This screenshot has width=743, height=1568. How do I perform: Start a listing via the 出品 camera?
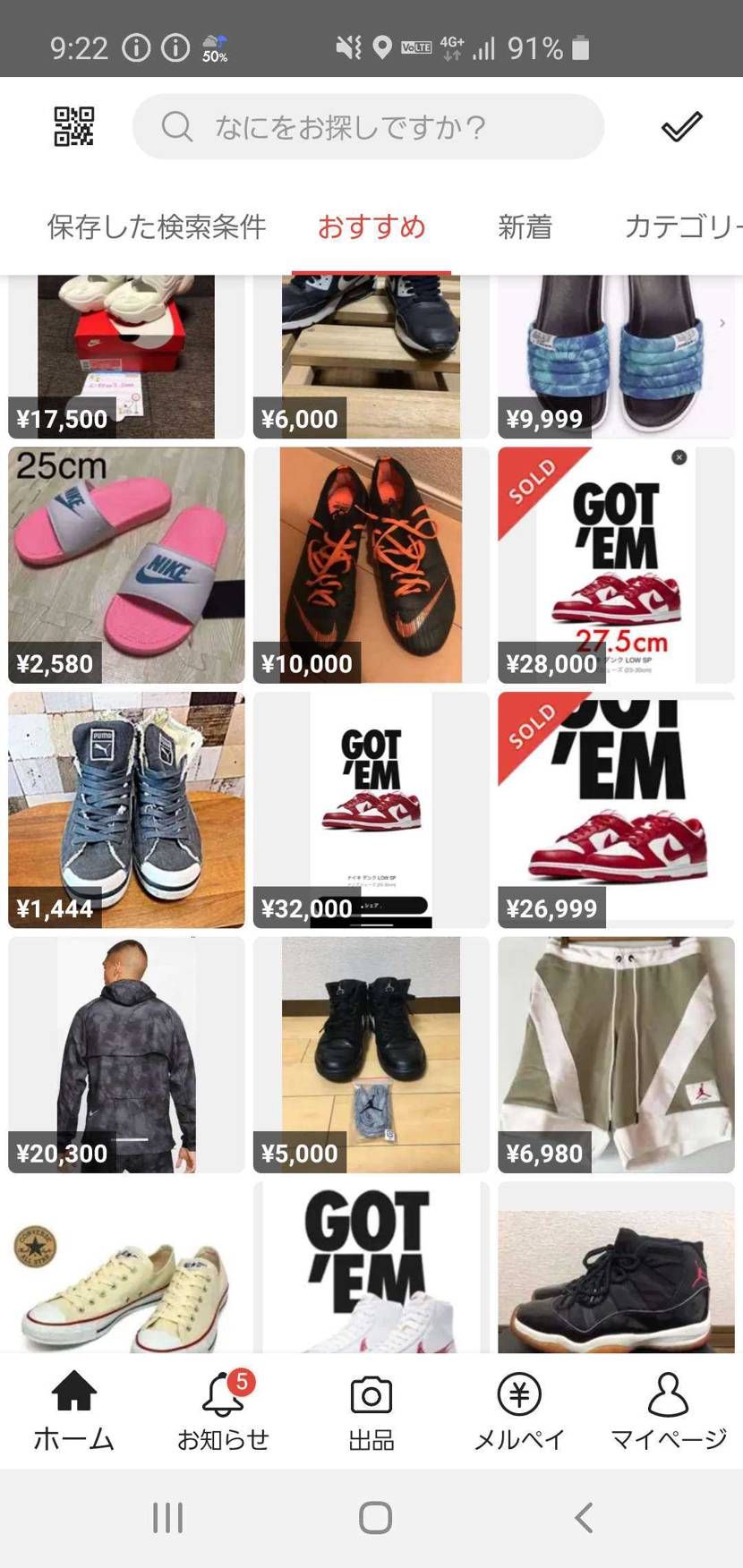tap(371, 1410)
